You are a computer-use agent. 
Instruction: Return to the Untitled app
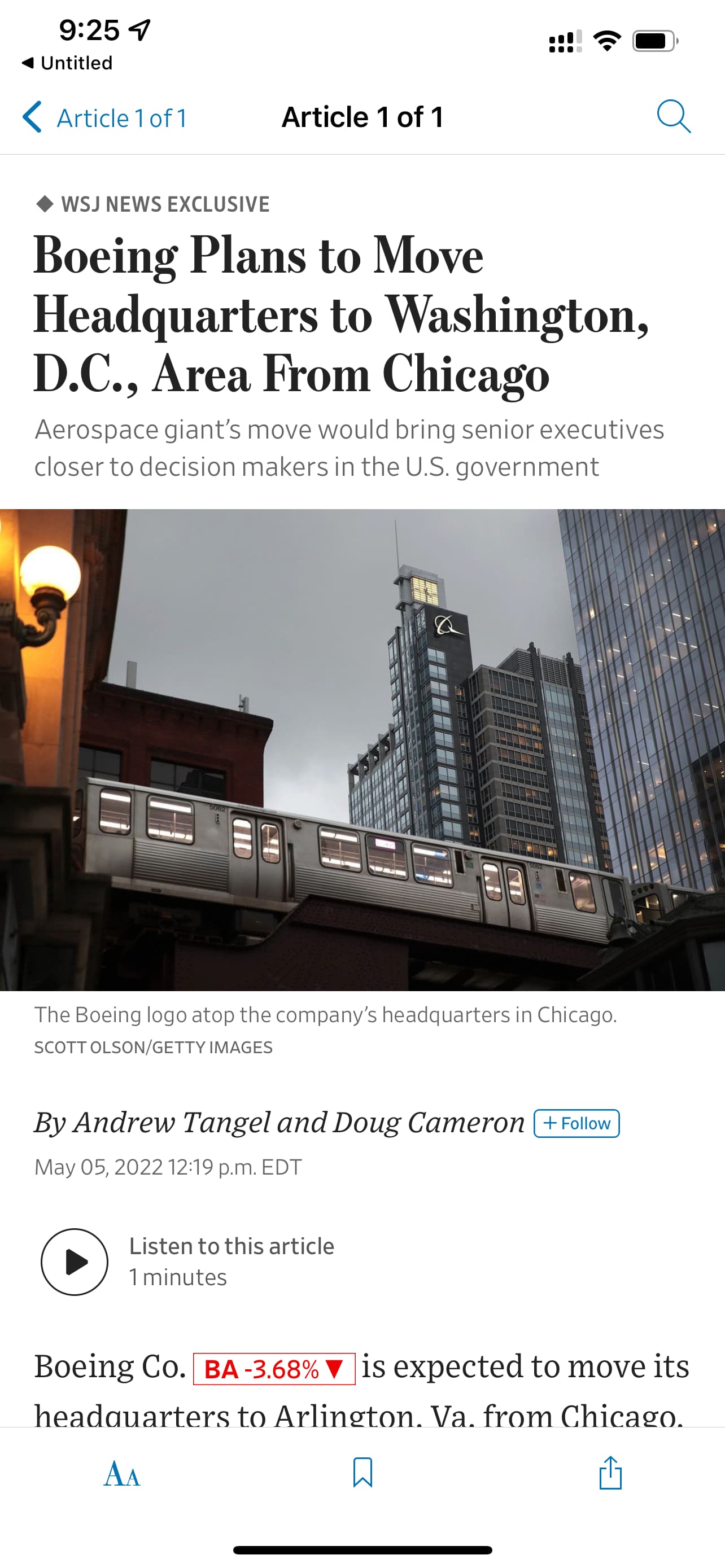(x=67, y=63)
